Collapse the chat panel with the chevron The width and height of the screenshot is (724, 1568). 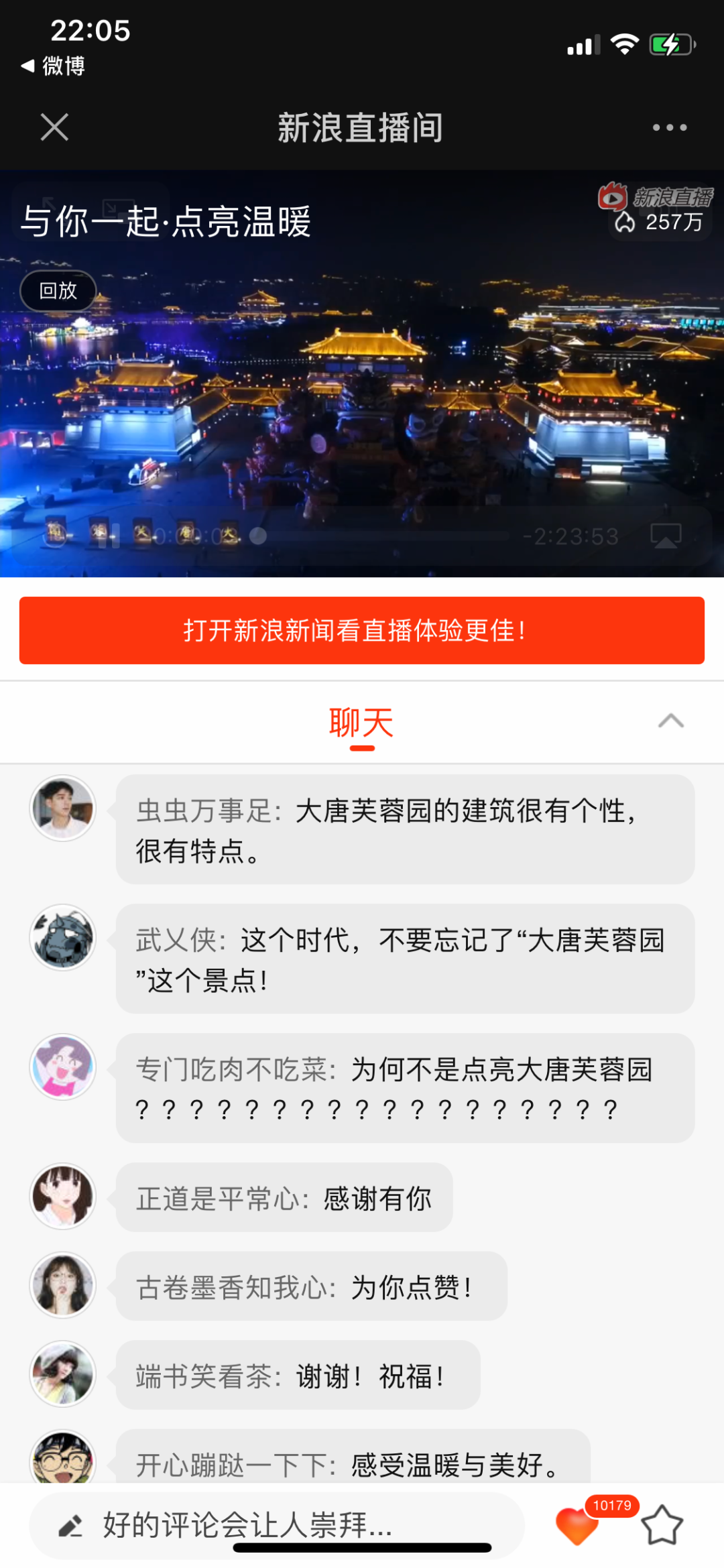tap(671, 721)
